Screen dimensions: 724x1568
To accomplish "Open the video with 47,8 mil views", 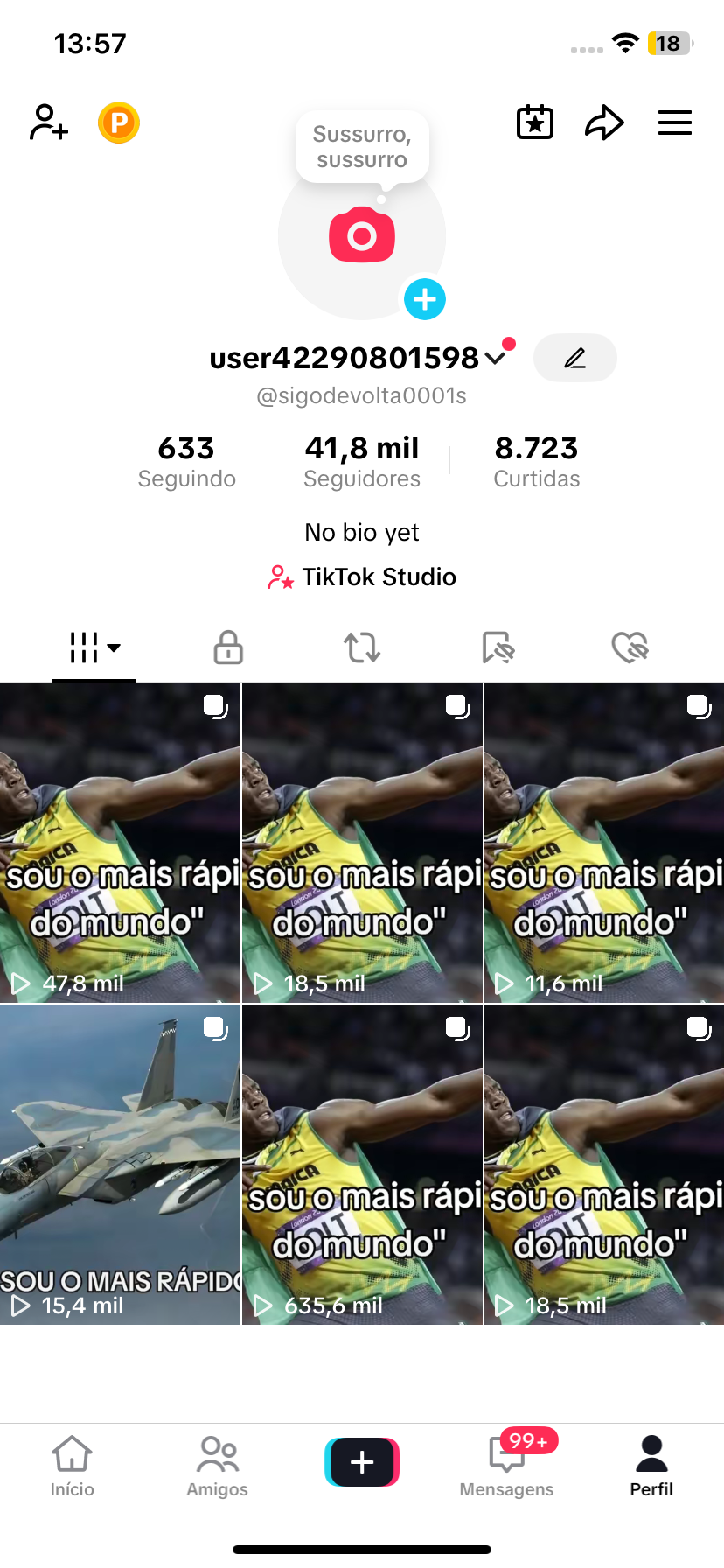I will (x=120, y=843).
